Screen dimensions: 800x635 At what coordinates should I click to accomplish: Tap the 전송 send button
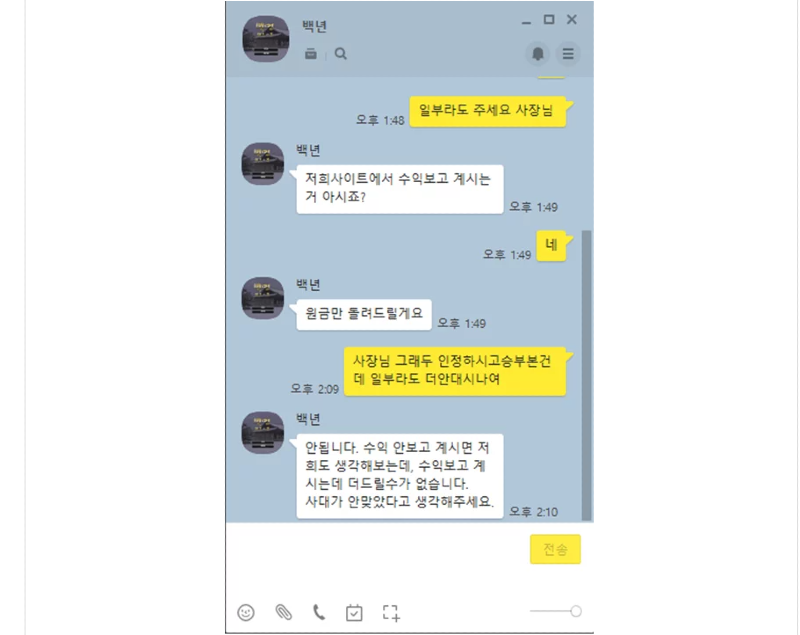[x=555, y=549]
